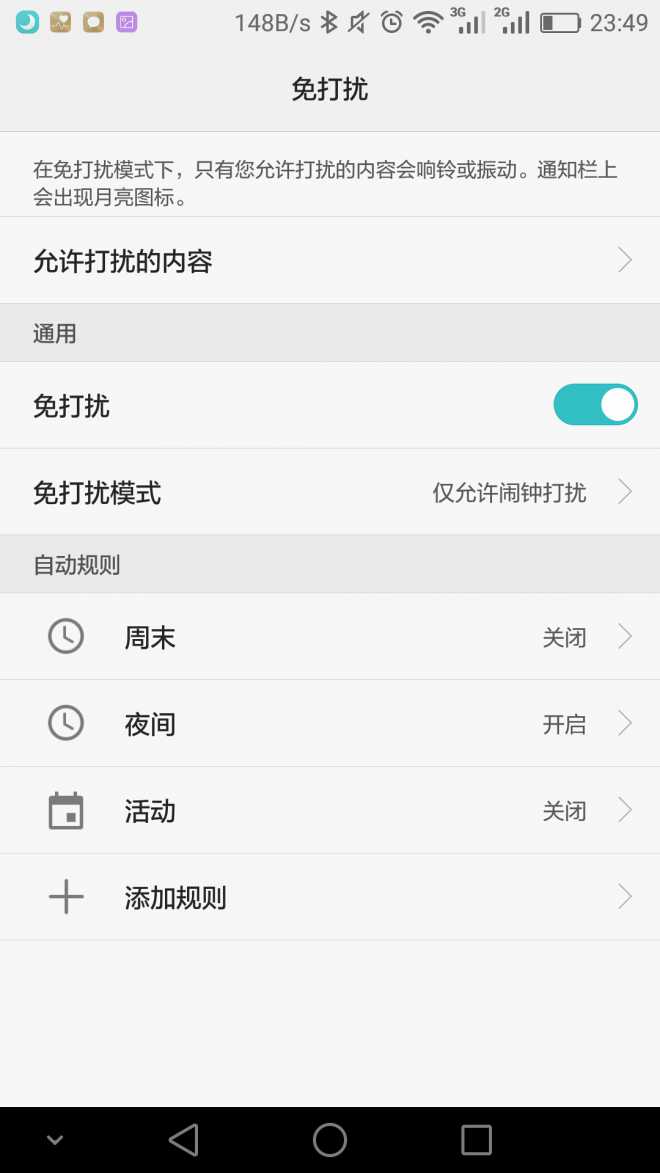This screenshot has height=1173, width=660.
Task: Turn off the 免打扰 switch
Action: pyautogui.click(x=595, y=405)
